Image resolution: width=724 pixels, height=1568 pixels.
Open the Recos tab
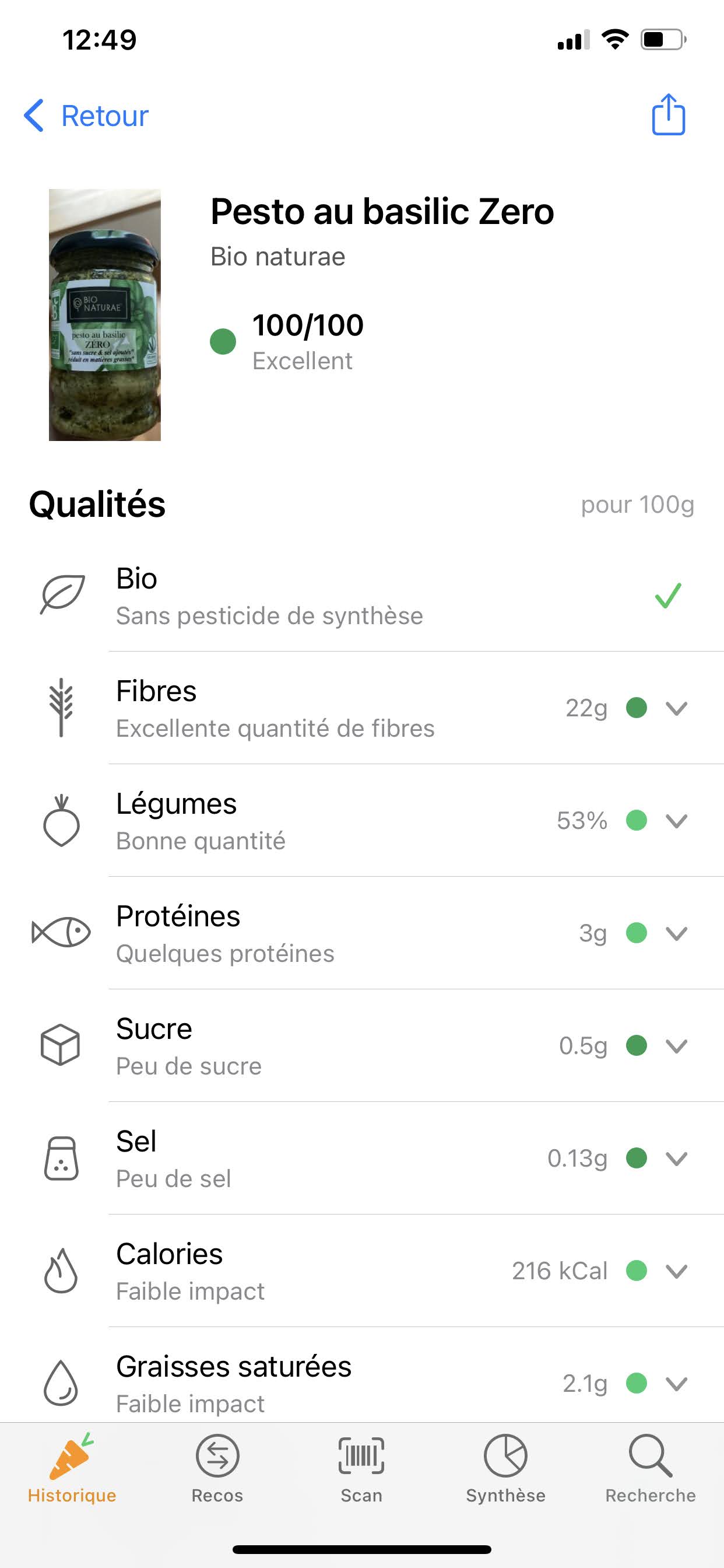click(217, 1468)
